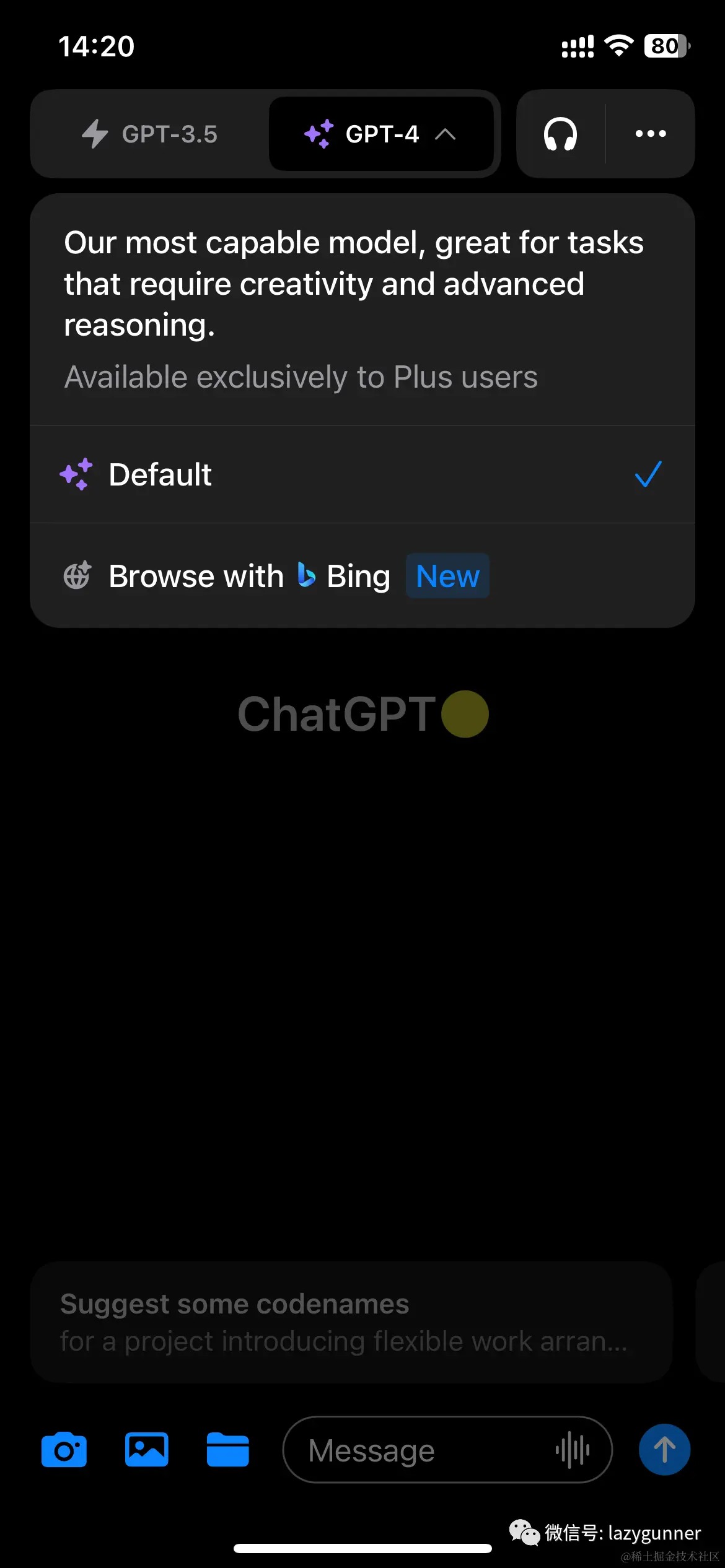Choose Browse with Bing mode

click(362, 576)
